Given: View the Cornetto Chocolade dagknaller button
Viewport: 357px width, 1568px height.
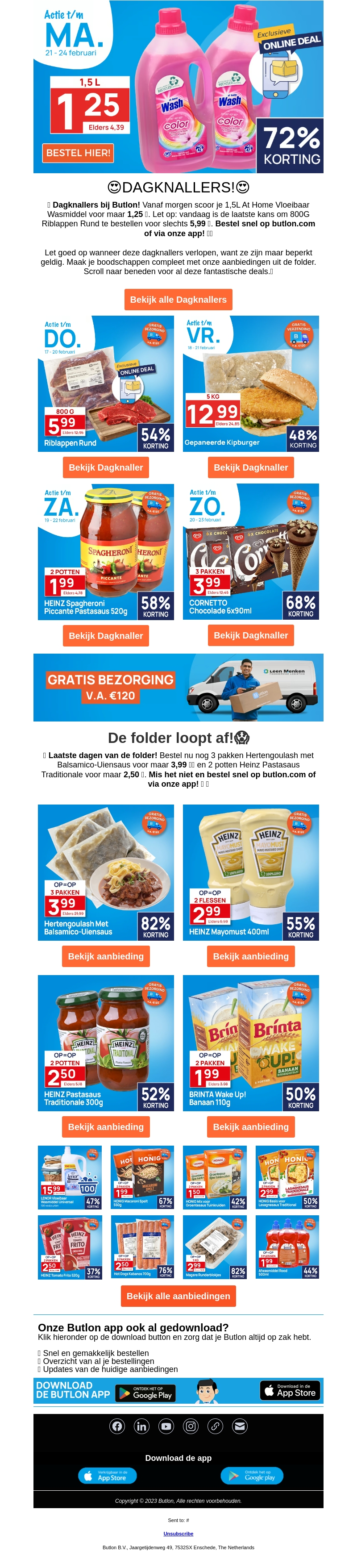Looking at the screenshot, I should click(x=250, y=635).
